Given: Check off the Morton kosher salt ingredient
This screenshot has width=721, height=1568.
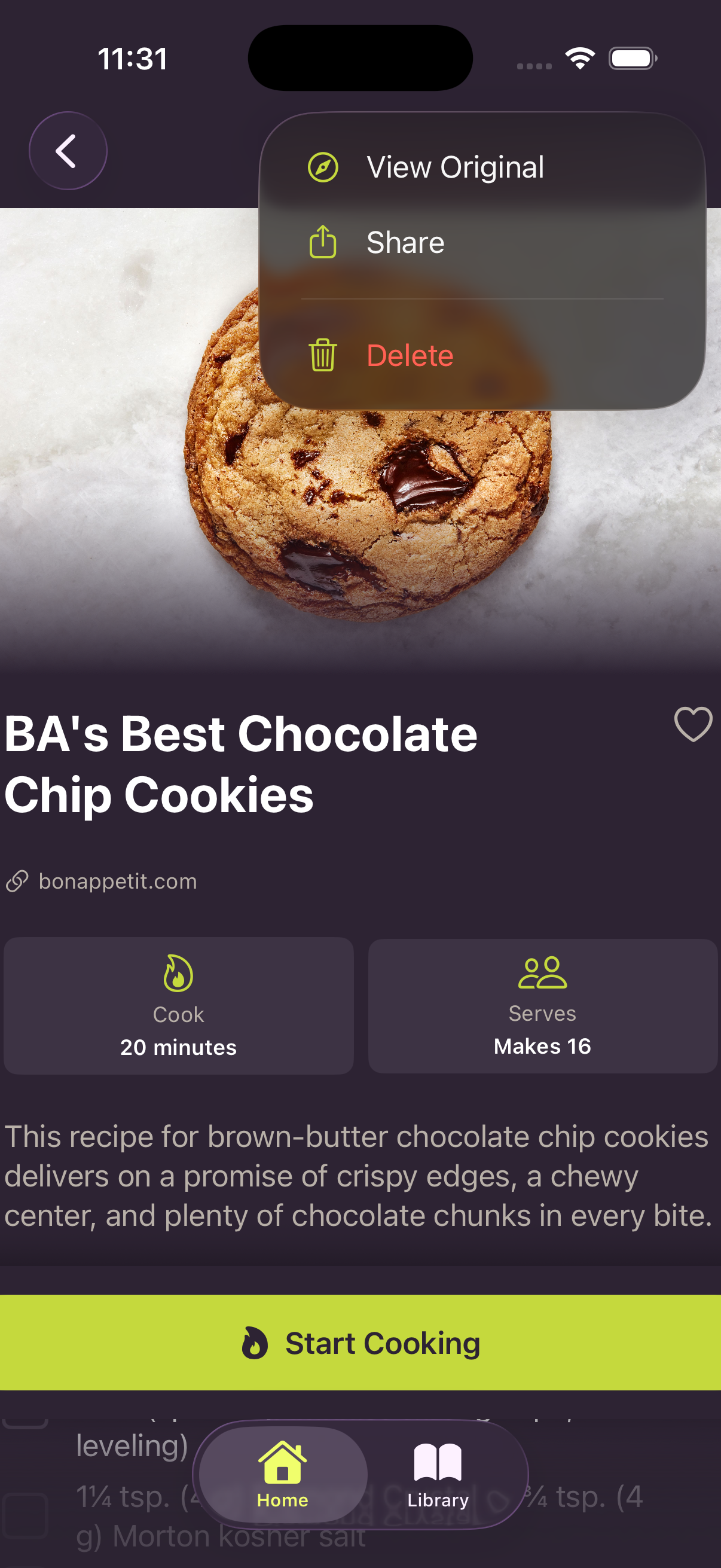Looking at the screenshot, I should pos(25,1515).
